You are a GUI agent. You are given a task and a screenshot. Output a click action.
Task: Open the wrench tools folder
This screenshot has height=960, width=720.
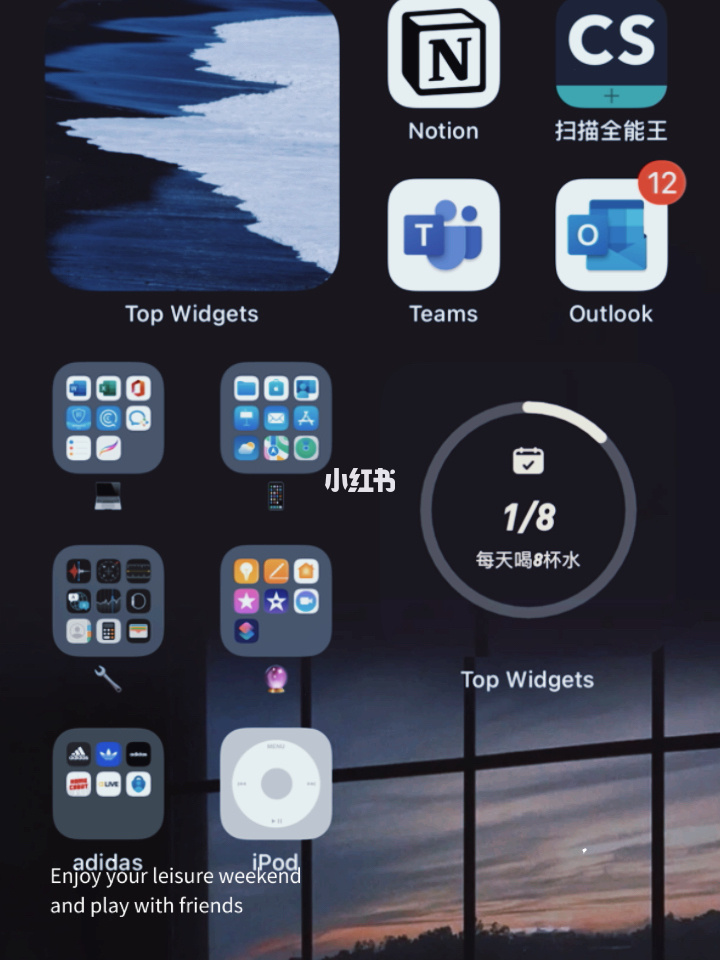[x=108, y=600]
